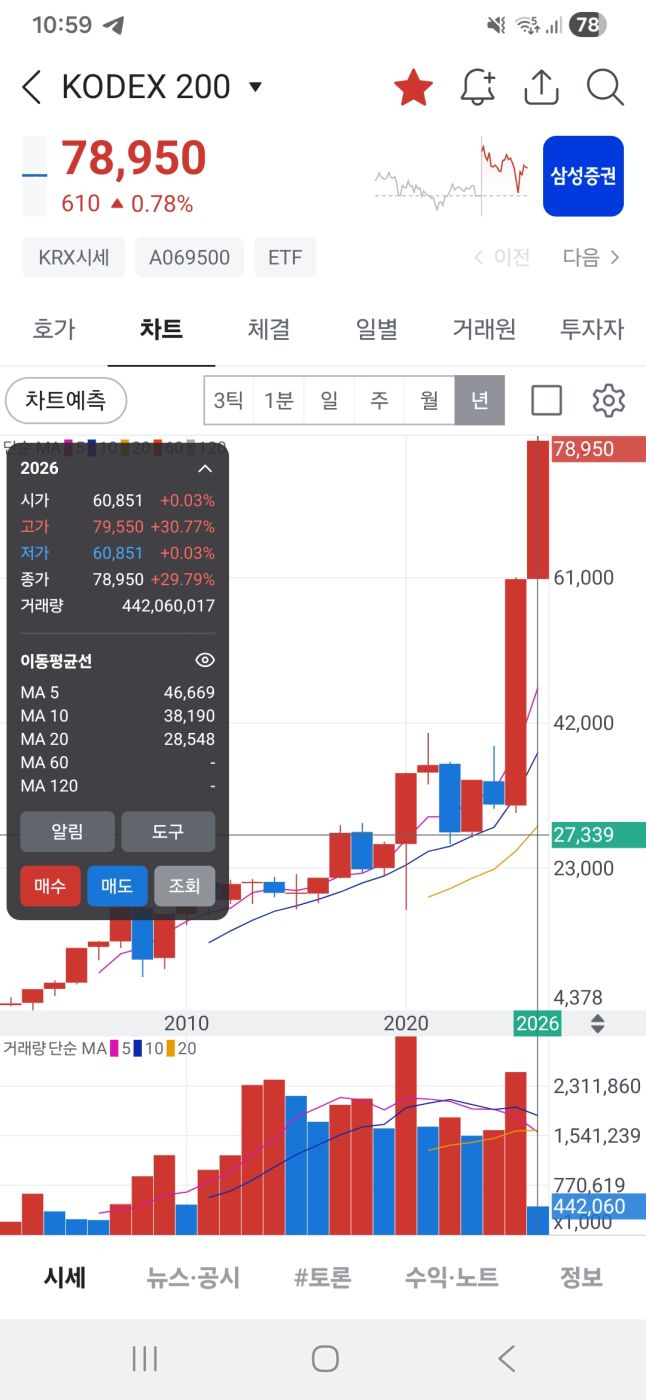
Task: Toggle the favorite star
Action: tap(413, 88)
